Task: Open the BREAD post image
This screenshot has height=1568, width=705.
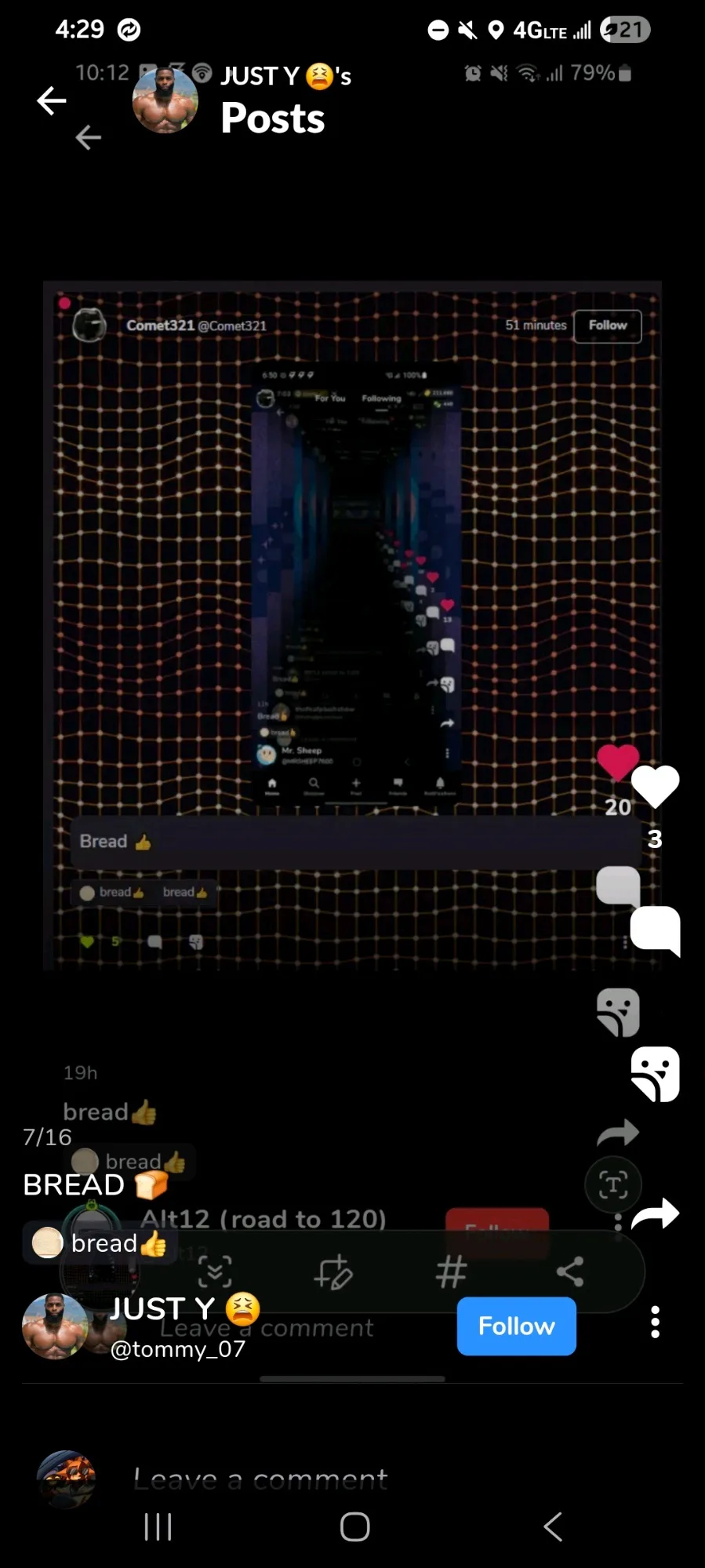Action: (352, 625)
